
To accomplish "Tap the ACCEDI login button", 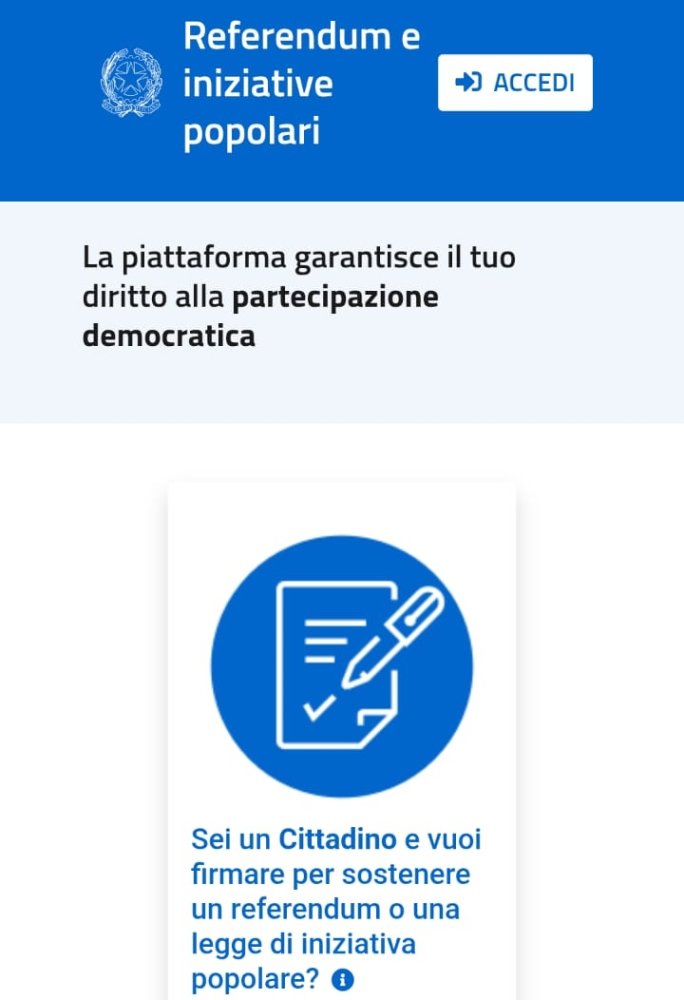I will 515,82.
